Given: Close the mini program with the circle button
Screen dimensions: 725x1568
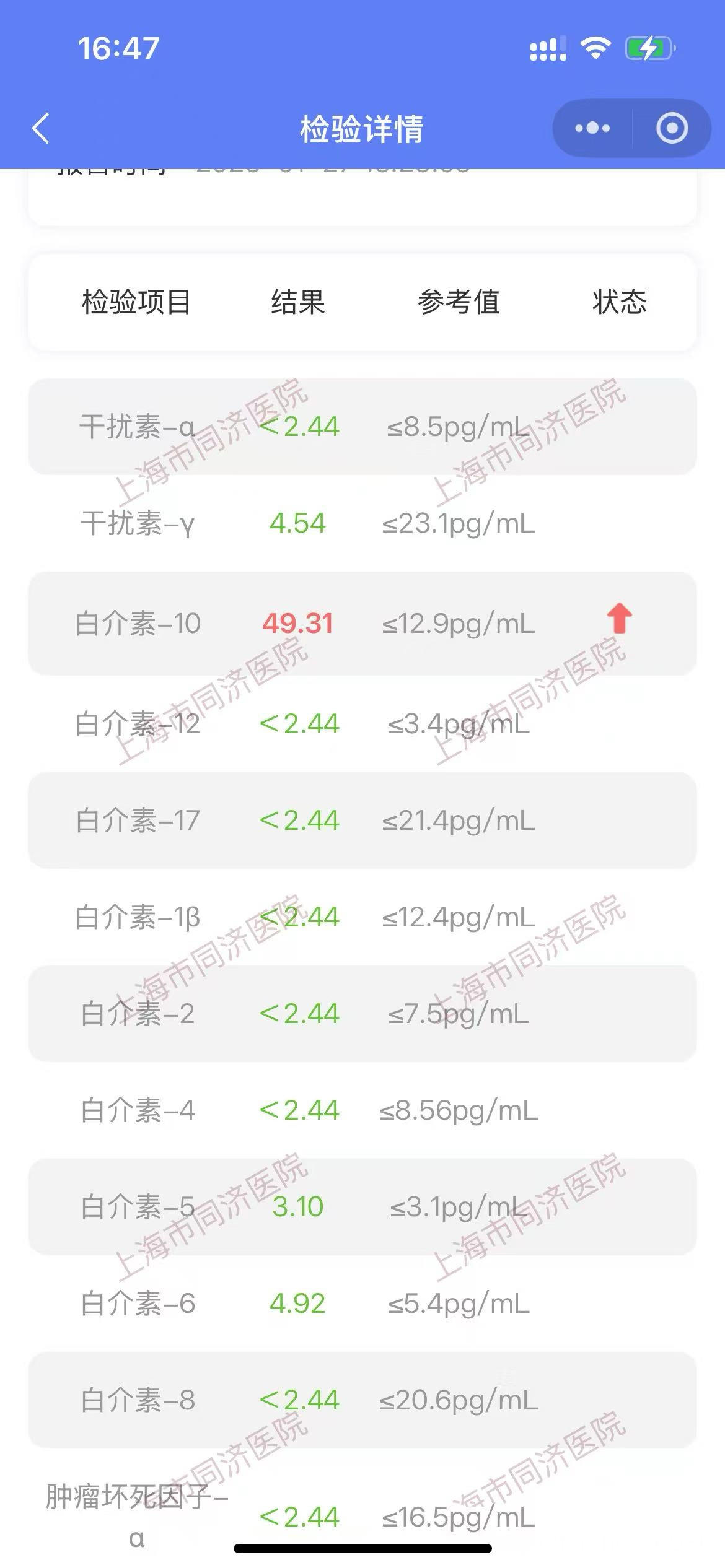Looking at the screenshot, I should click(x=672, y=129).
